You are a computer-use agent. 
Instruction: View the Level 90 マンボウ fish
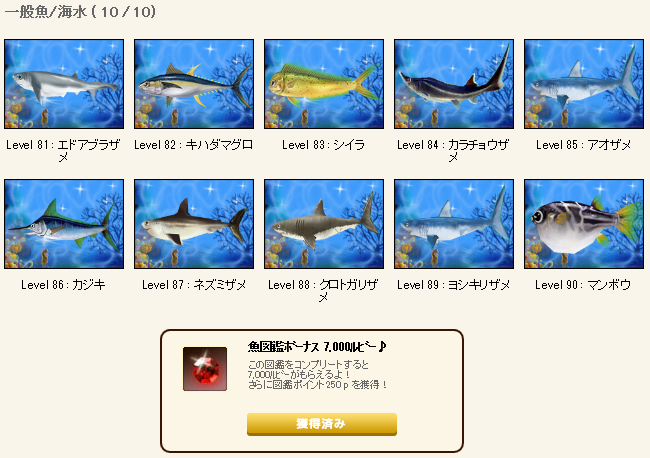[x=584, y=225]
